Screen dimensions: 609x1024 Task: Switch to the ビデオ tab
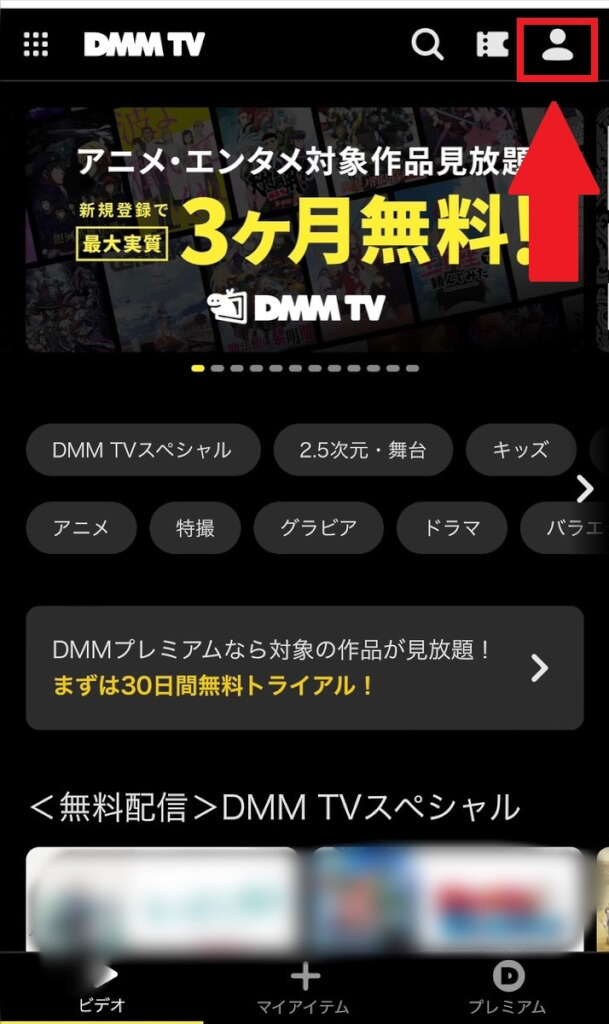tap(102, 990)
